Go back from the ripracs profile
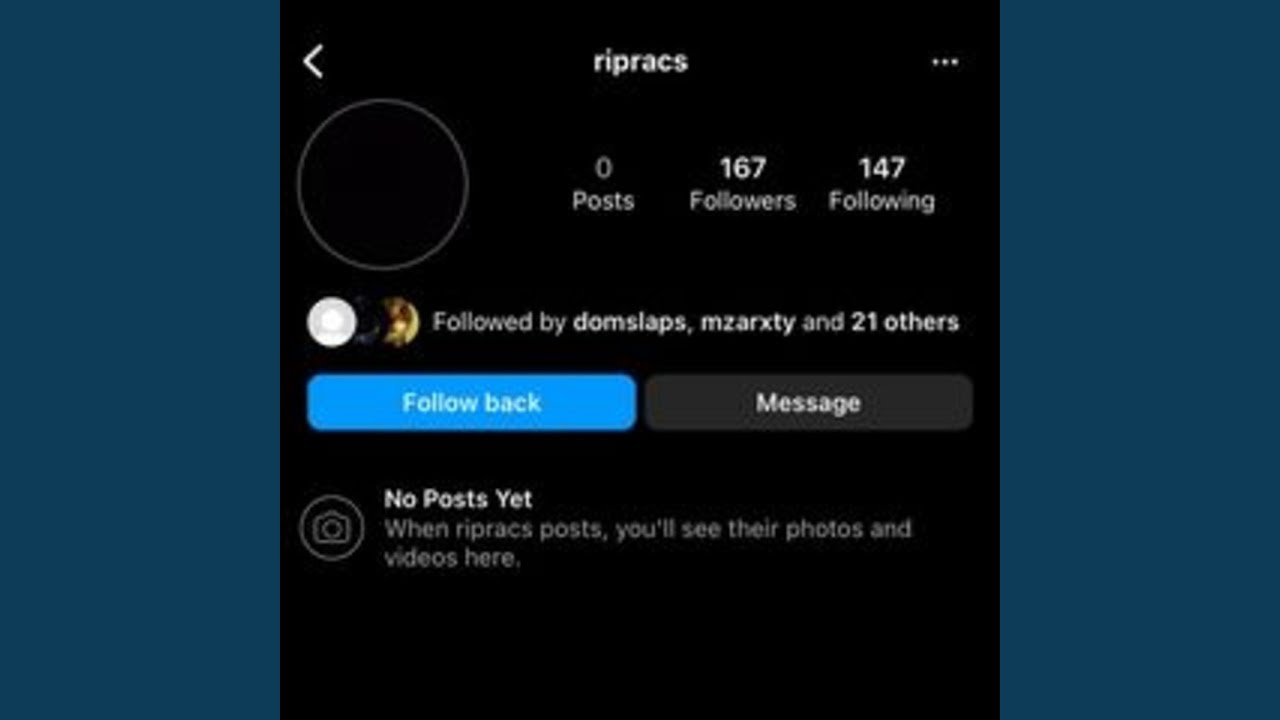 click(x=313, y=62)
